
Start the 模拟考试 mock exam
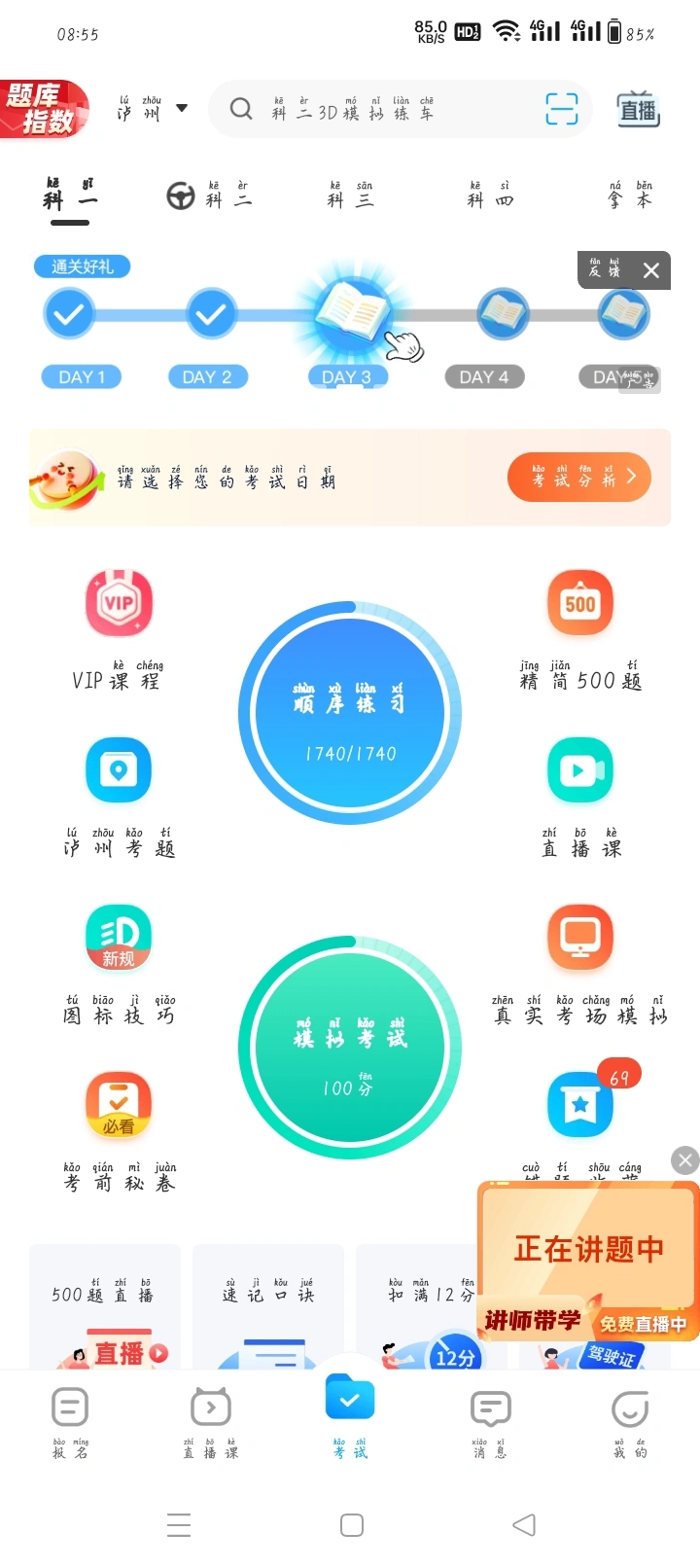350,1048
